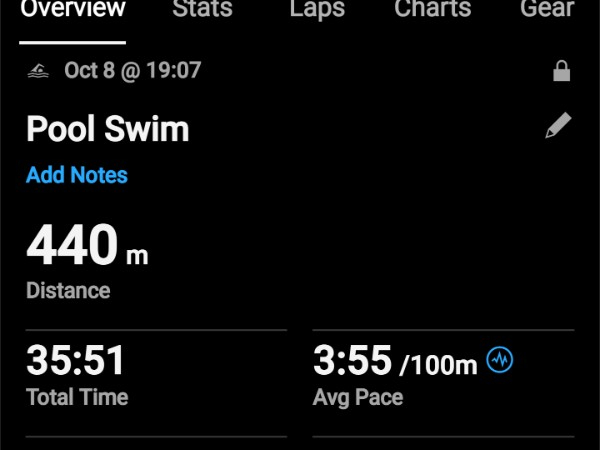This screenshot has height=450, width=600.
Task: Tap the Add Notes link
Action: click(x=77, y=175)
